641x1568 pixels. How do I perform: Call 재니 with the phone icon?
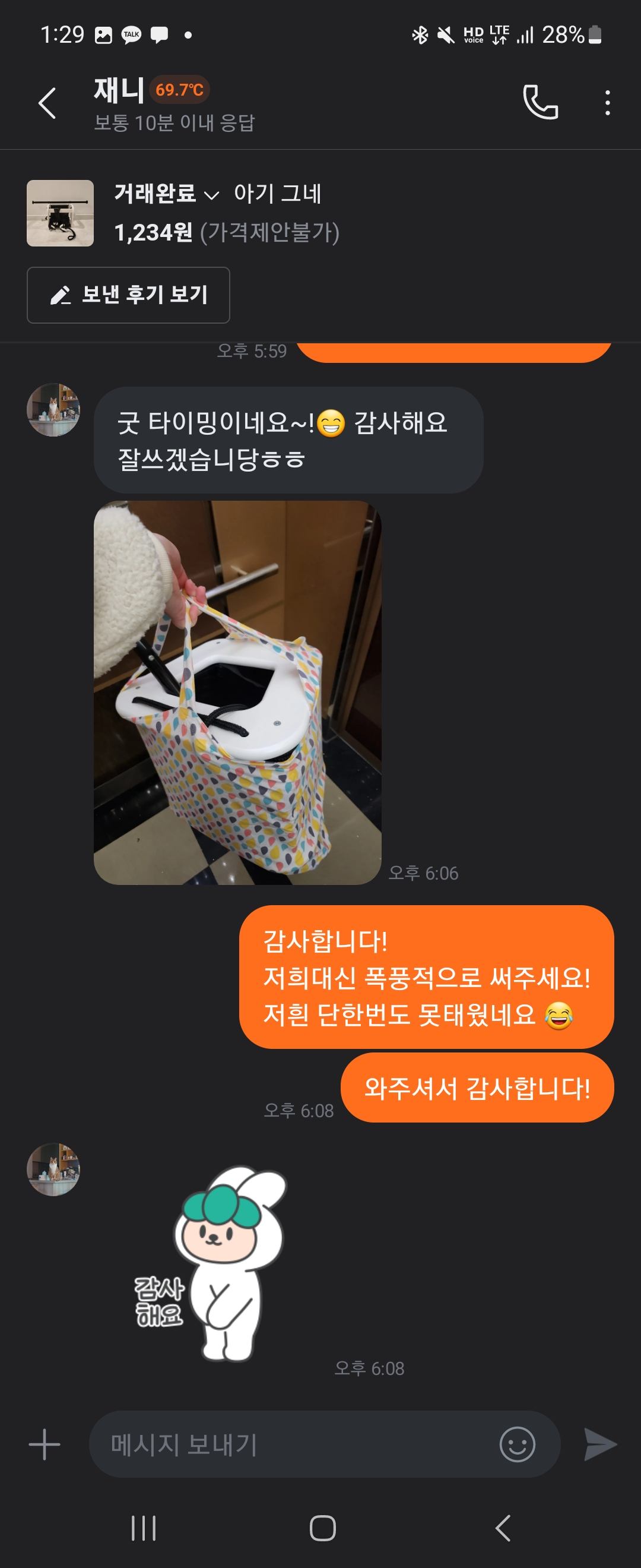pos(540,102)
